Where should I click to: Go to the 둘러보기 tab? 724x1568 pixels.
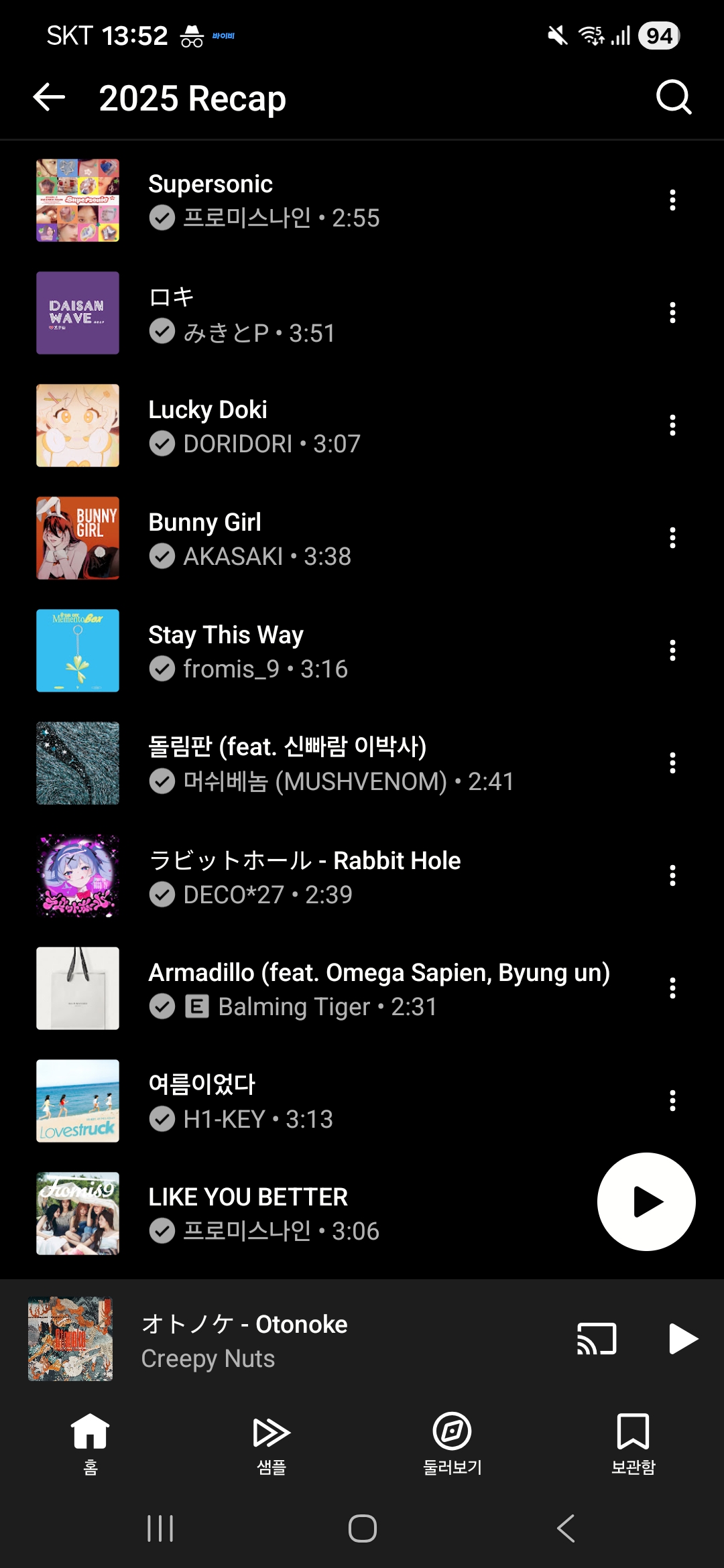click(452, 1443)
